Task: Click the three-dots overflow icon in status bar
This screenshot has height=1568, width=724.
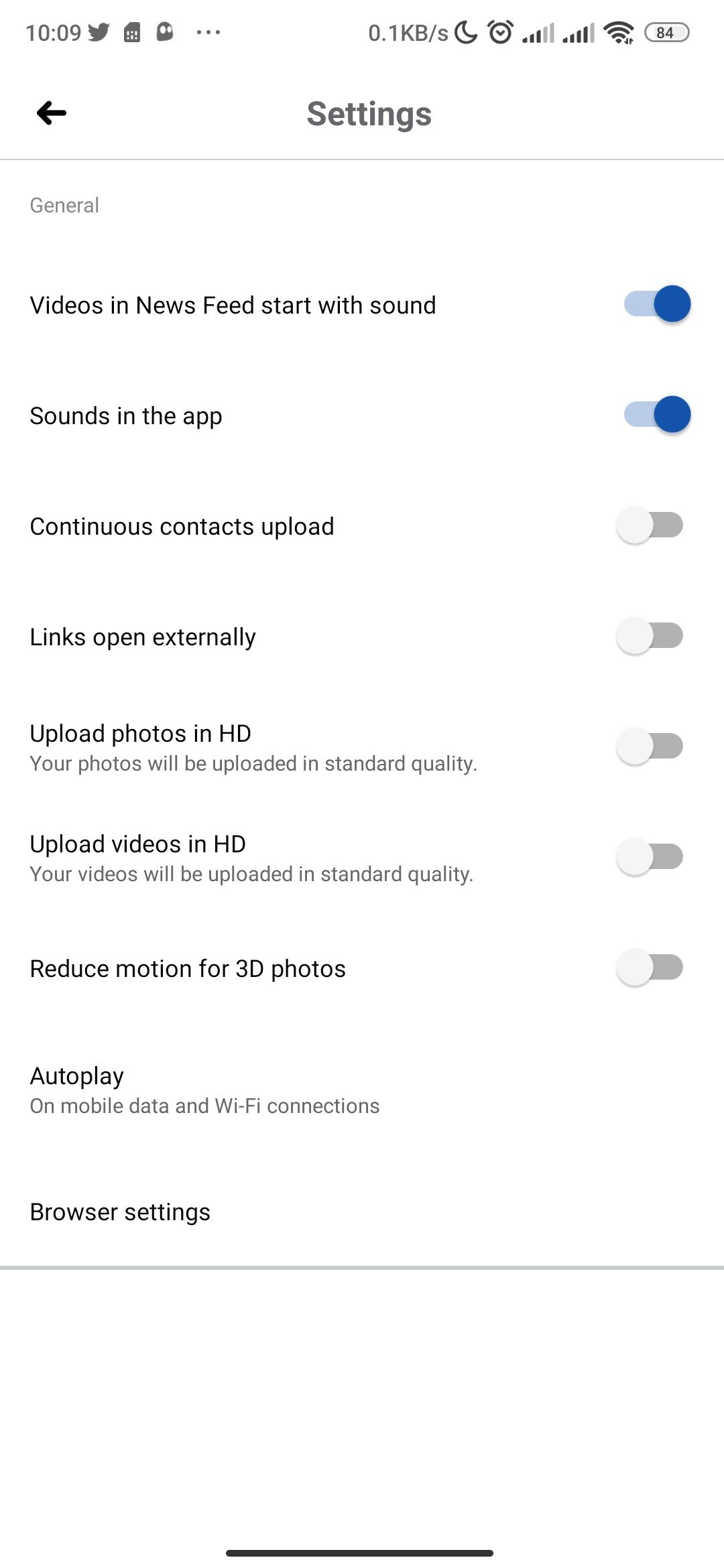Action: coord(208,32)
